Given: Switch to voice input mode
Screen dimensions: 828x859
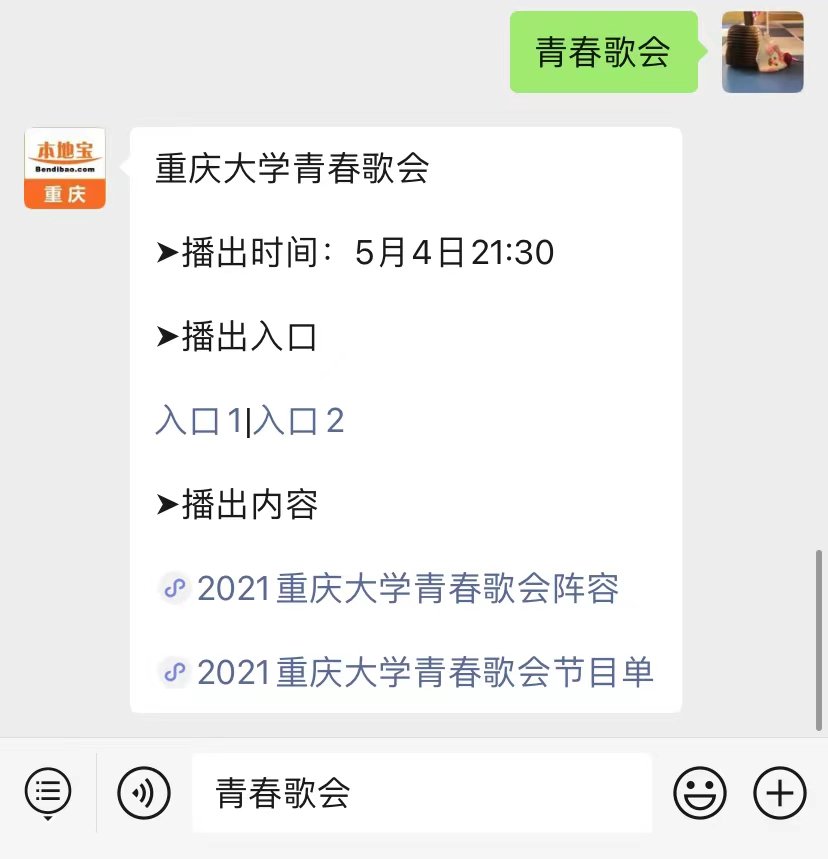Looking at the screenshot, I should click(x=144, y=794).
